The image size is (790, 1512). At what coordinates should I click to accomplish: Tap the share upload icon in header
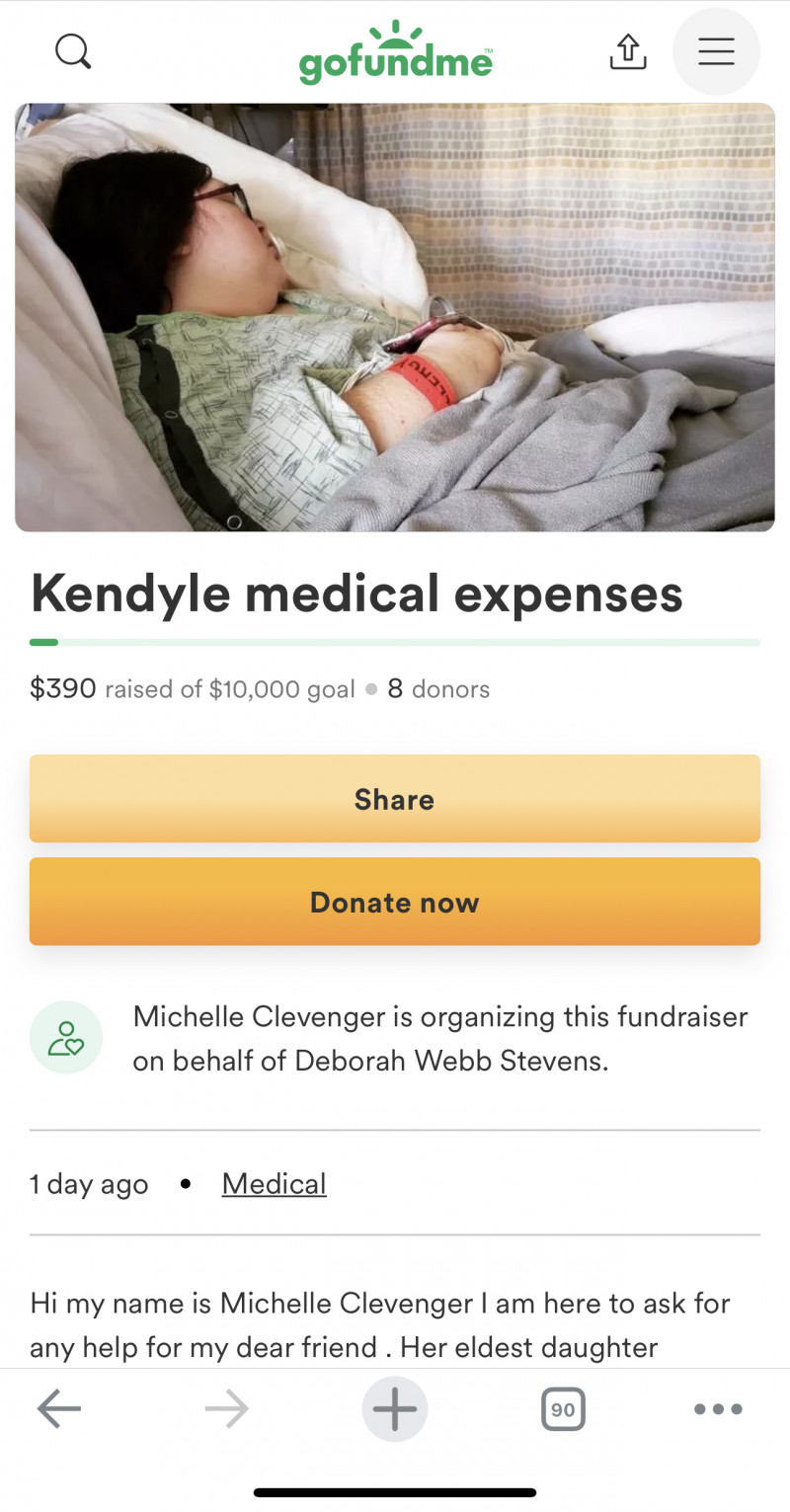coord(628,51)
